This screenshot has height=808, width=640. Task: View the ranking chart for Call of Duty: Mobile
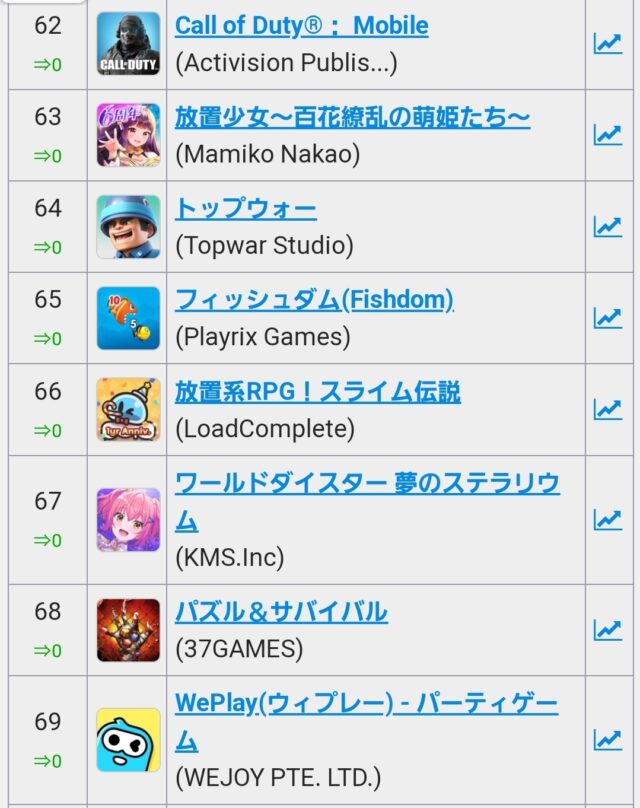(607, 43)
